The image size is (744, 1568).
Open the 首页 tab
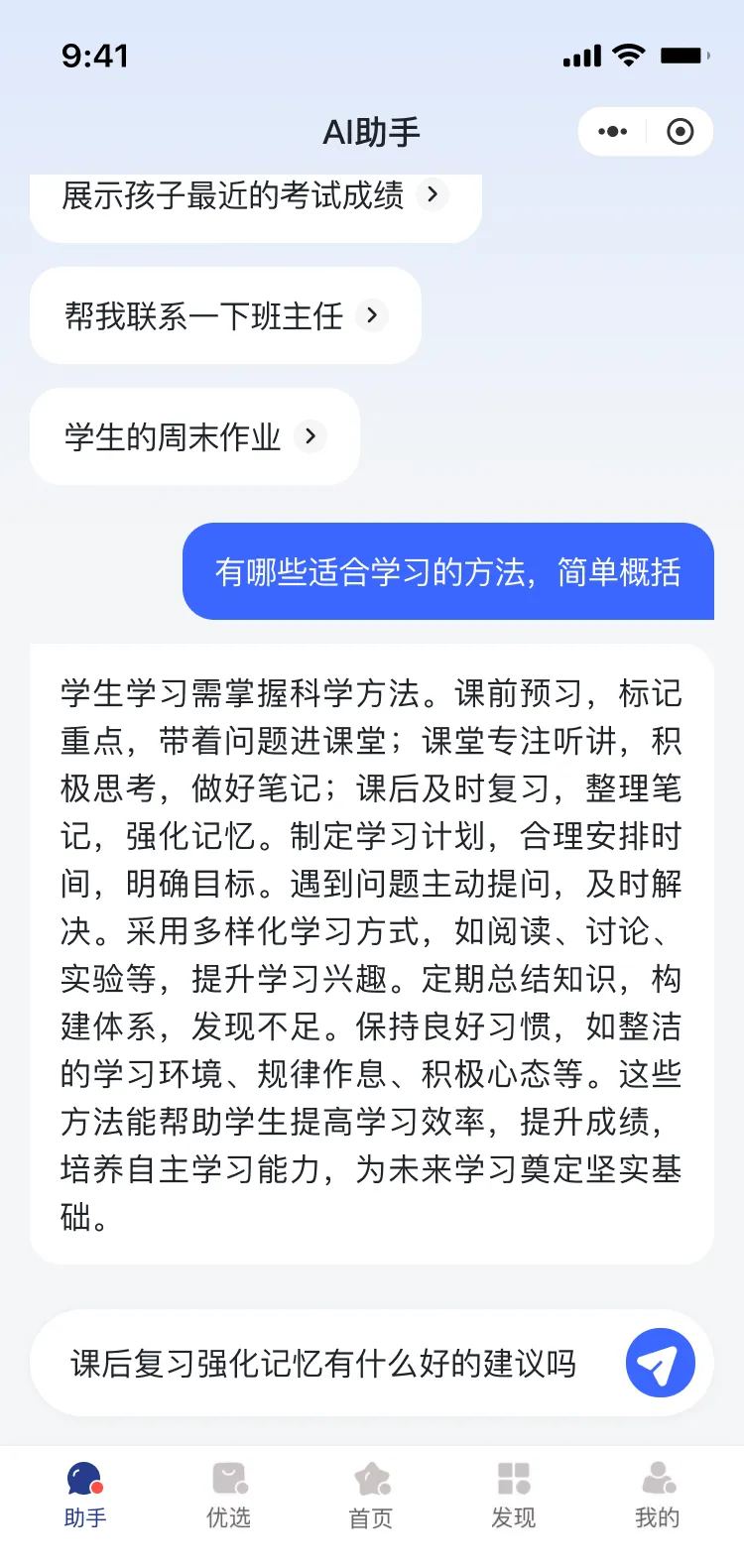click(x=372, y=1495)
